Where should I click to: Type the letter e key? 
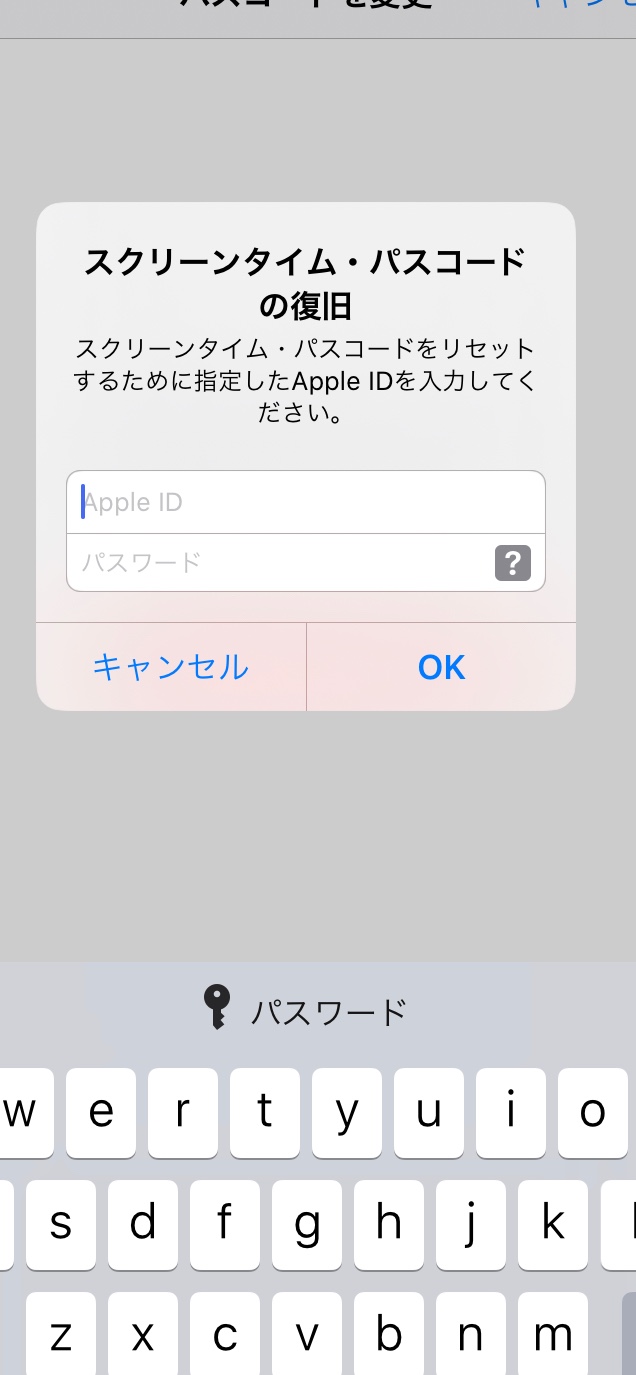point(101,1112)
